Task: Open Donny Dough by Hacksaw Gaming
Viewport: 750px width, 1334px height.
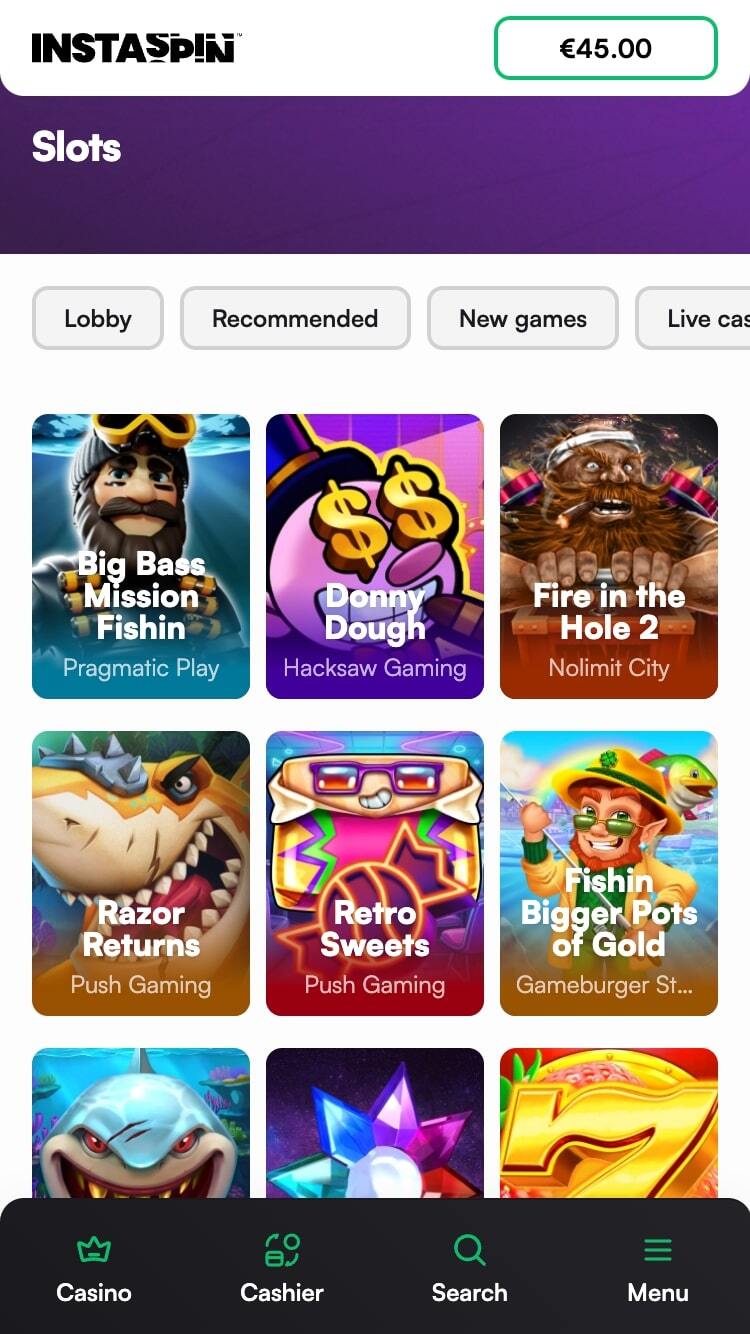Action: coord(375,556)
